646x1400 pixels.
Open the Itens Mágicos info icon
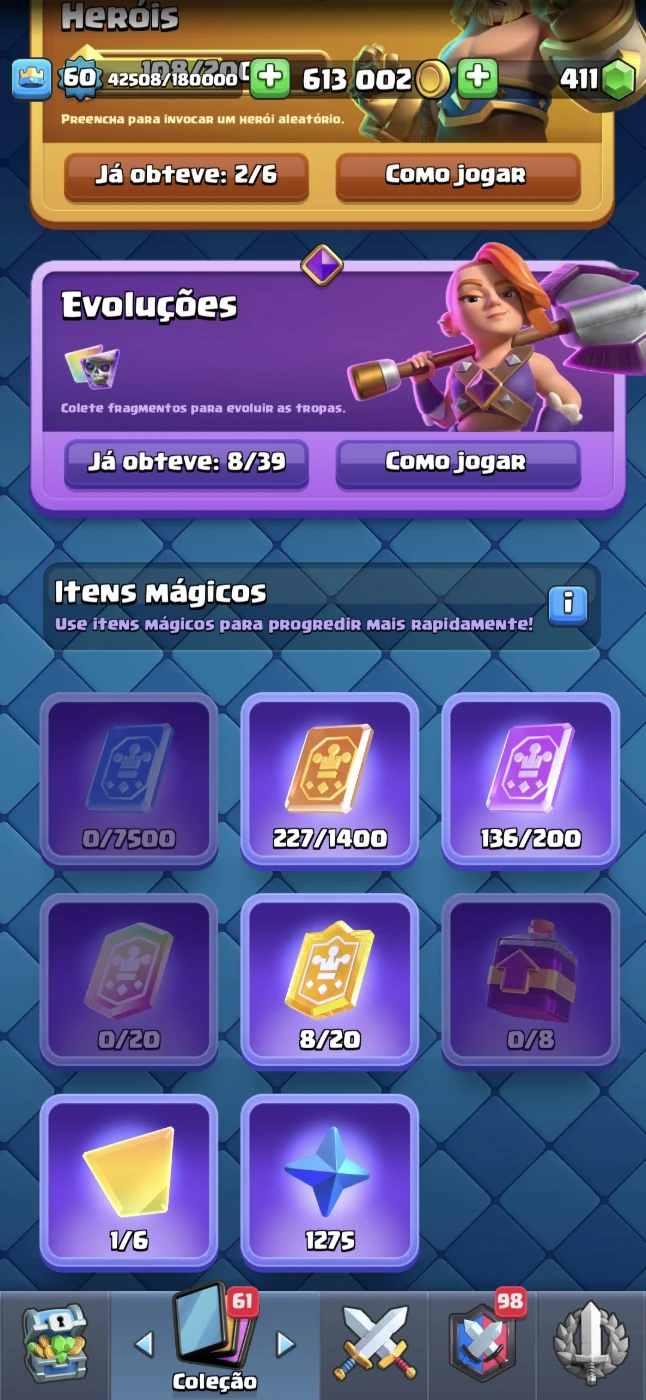567,604
